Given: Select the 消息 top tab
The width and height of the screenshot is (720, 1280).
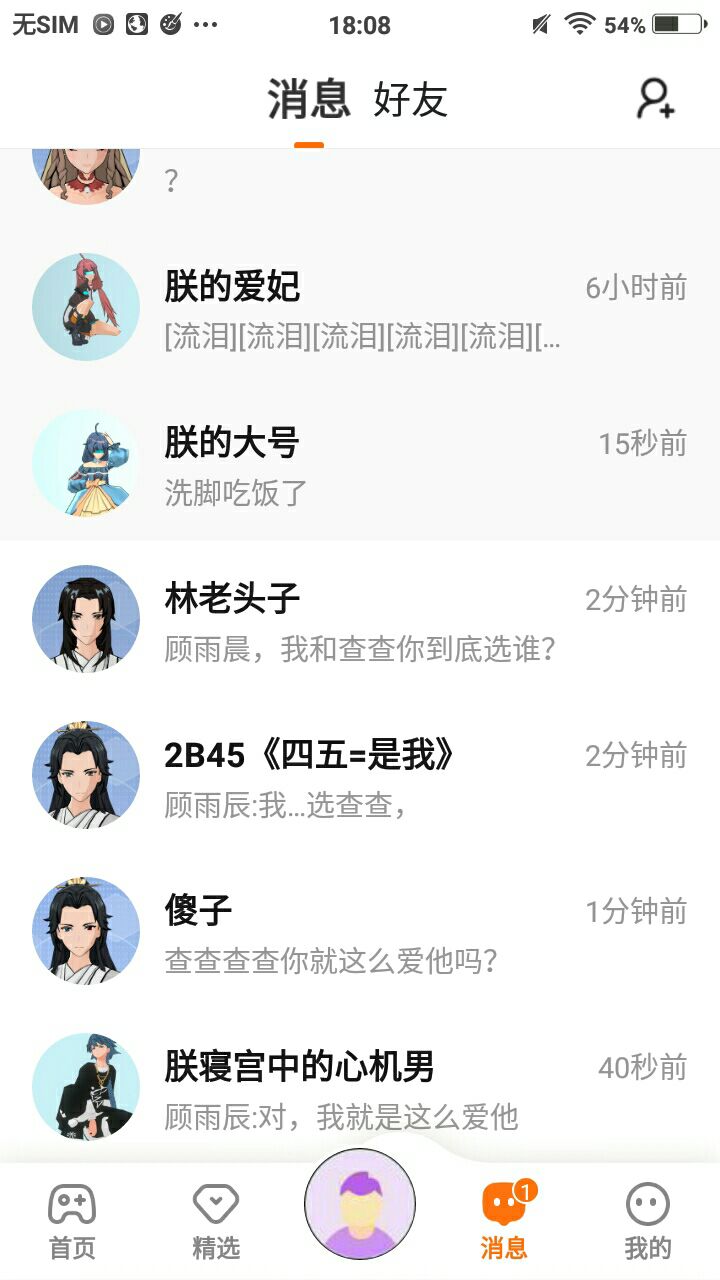Looking at the screenshot, I should click(x=309, y=100).
